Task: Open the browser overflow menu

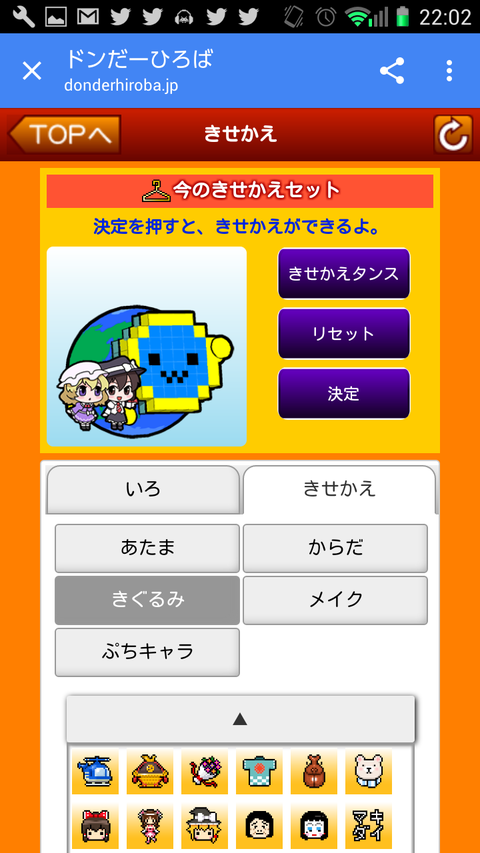Action: pos(449,71)
